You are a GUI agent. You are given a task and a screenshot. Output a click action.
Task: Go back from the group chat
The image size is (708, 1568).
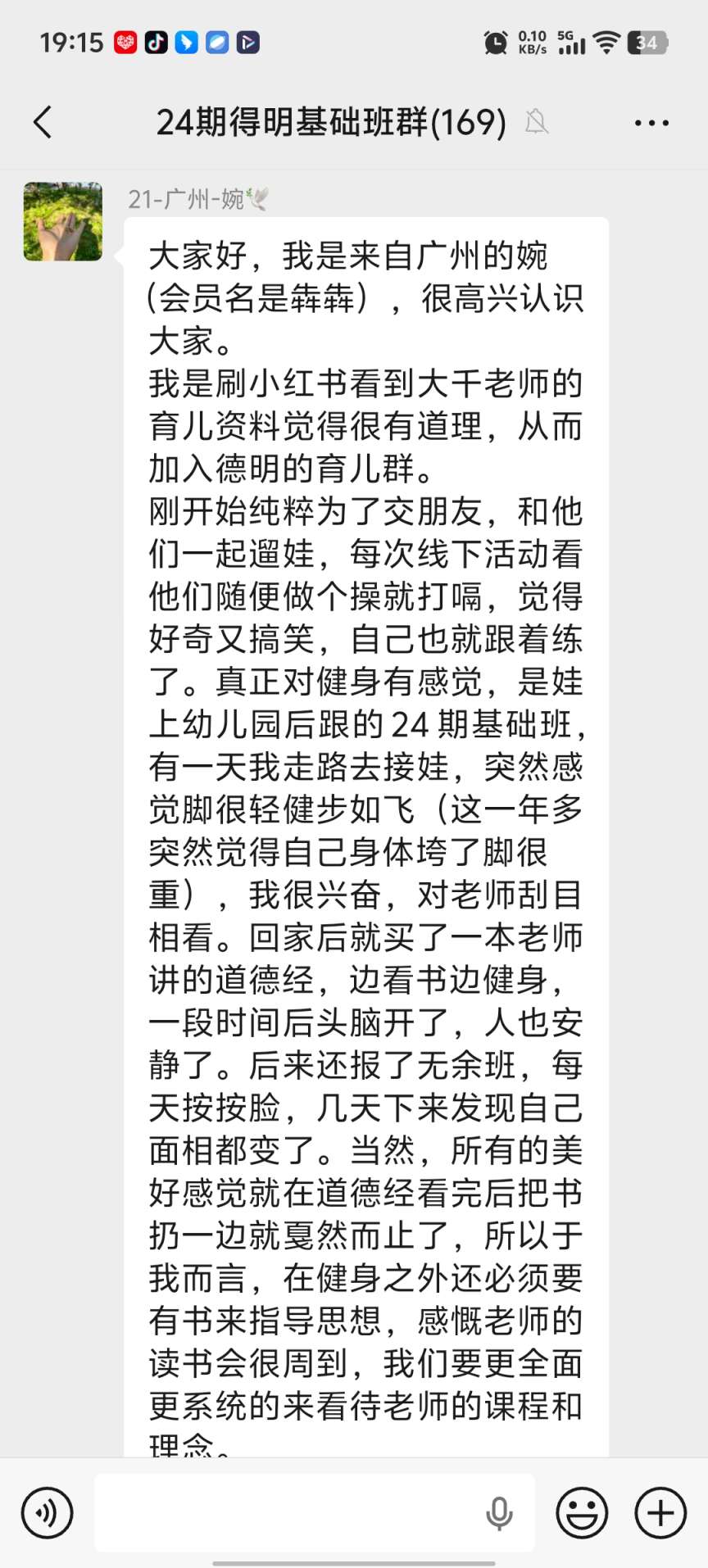[x=43, y=123]
